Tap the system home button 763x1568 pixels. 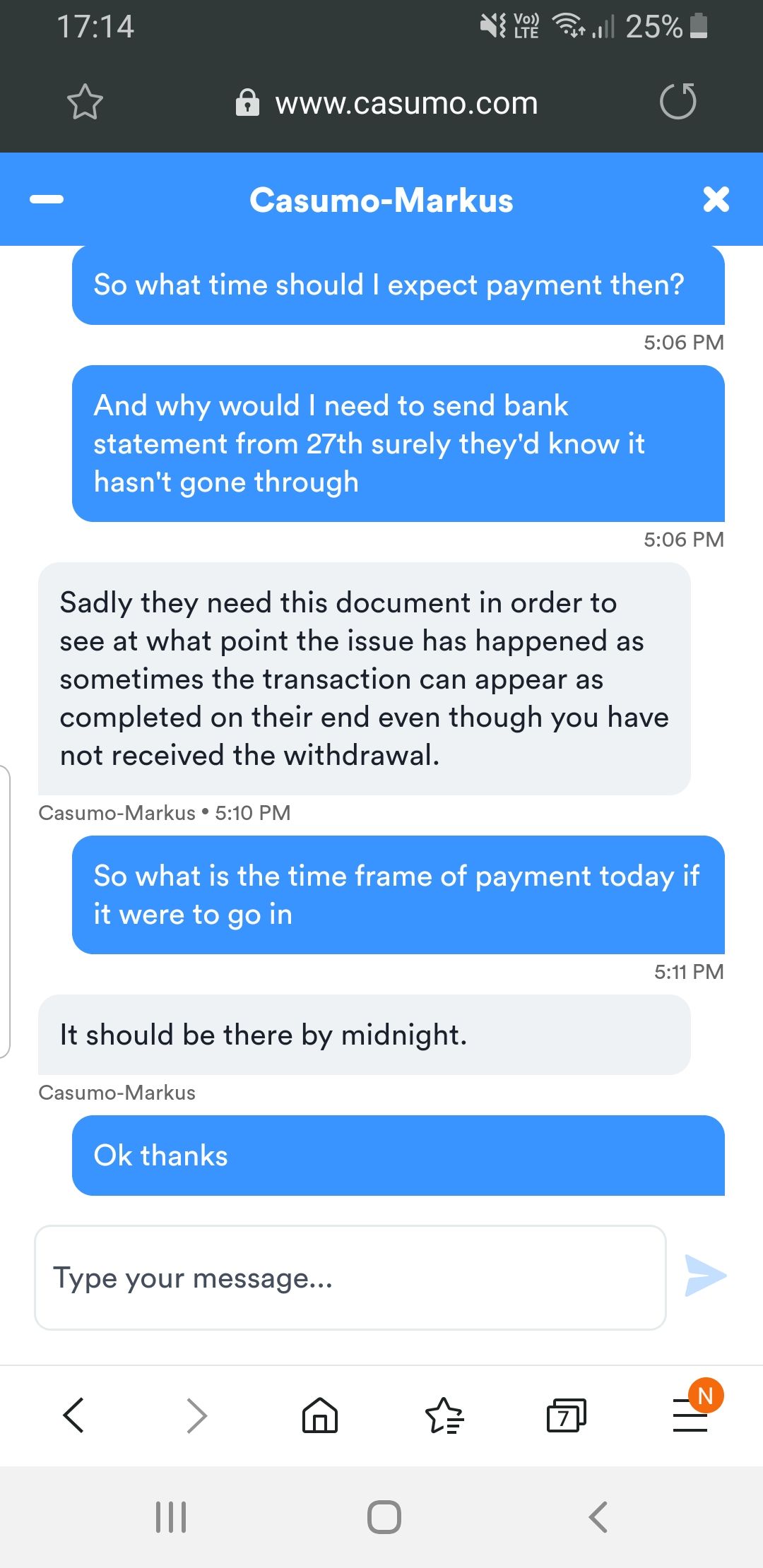[x=384, y=1516]
